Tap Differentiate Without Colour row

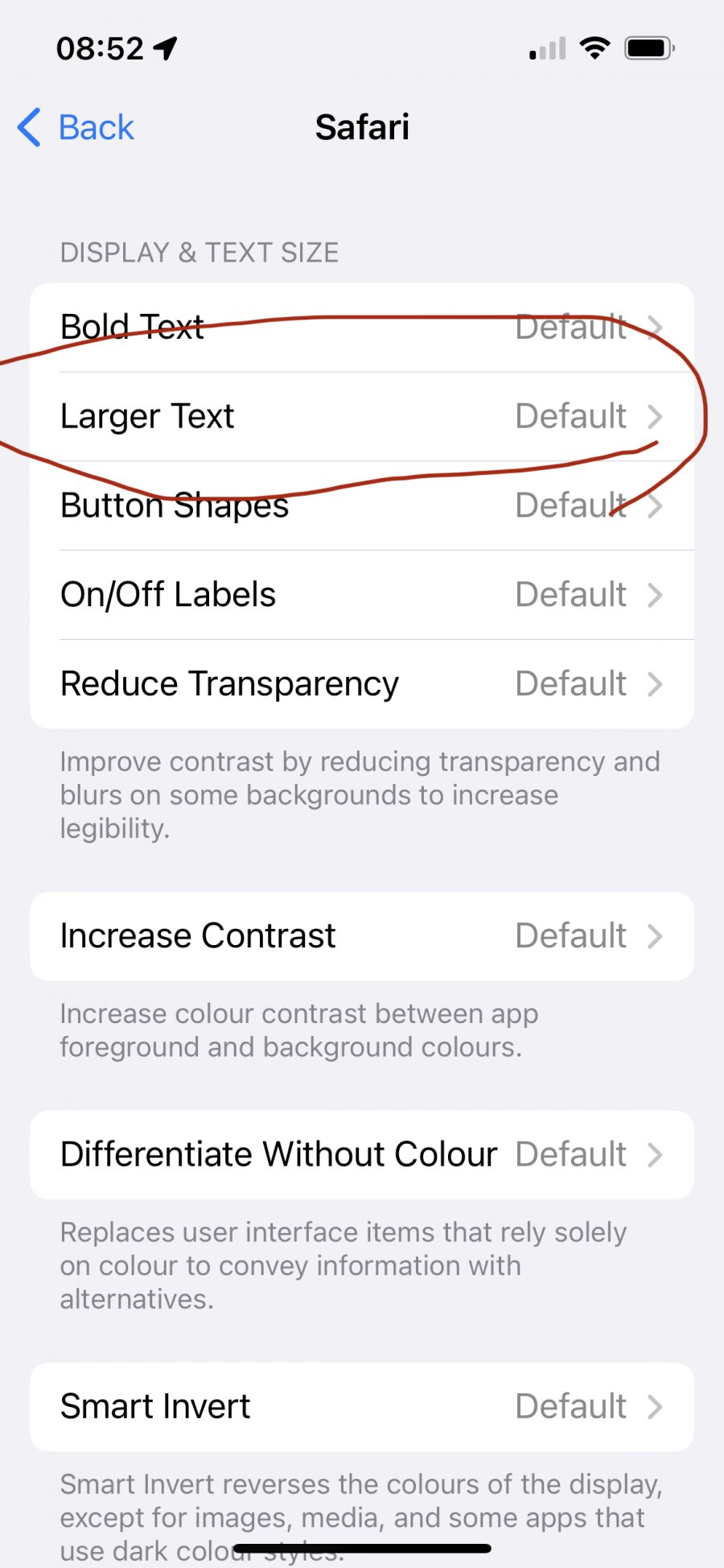[361, 1154]
